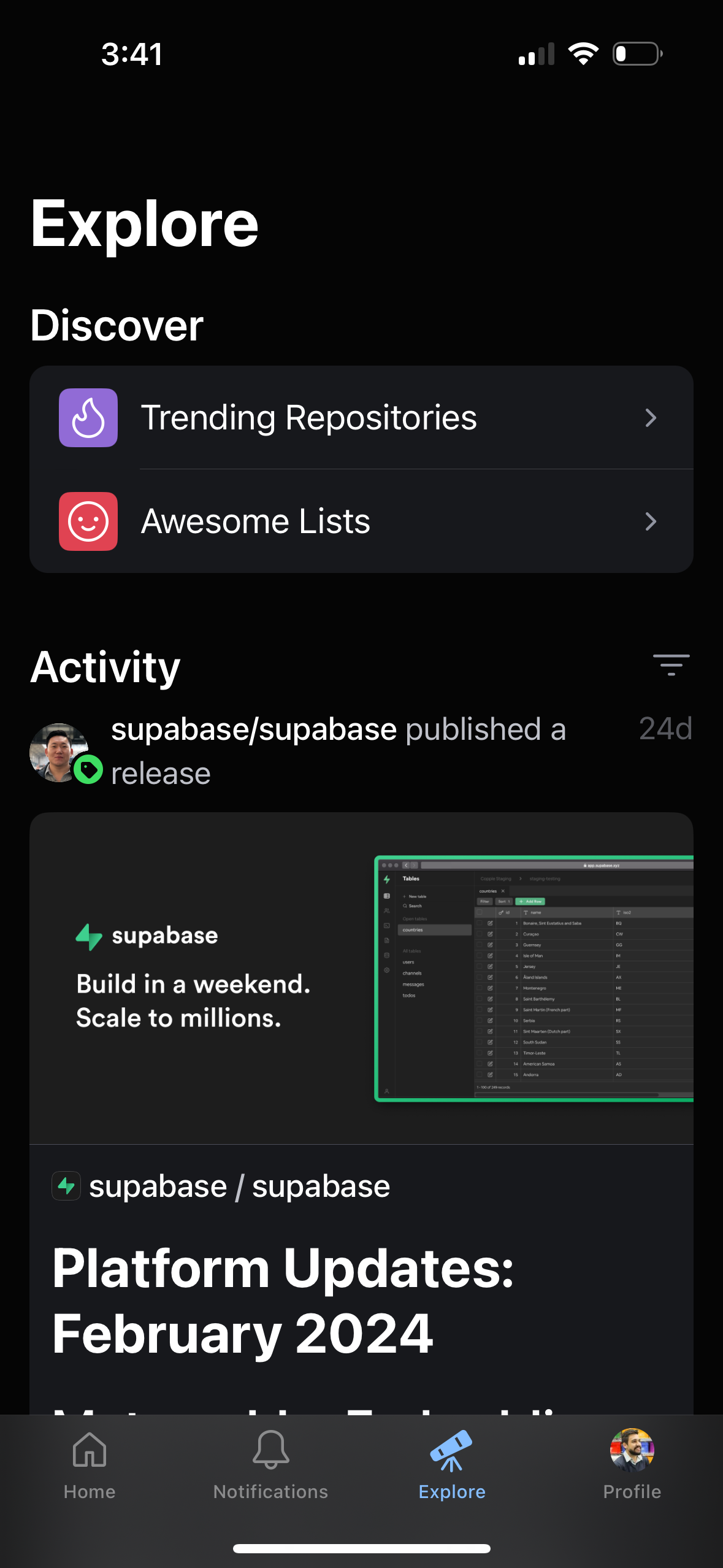Open Trending Repositories via flame icon
The width and height of the screenshot is (723, 1568).
click(88, 418)
